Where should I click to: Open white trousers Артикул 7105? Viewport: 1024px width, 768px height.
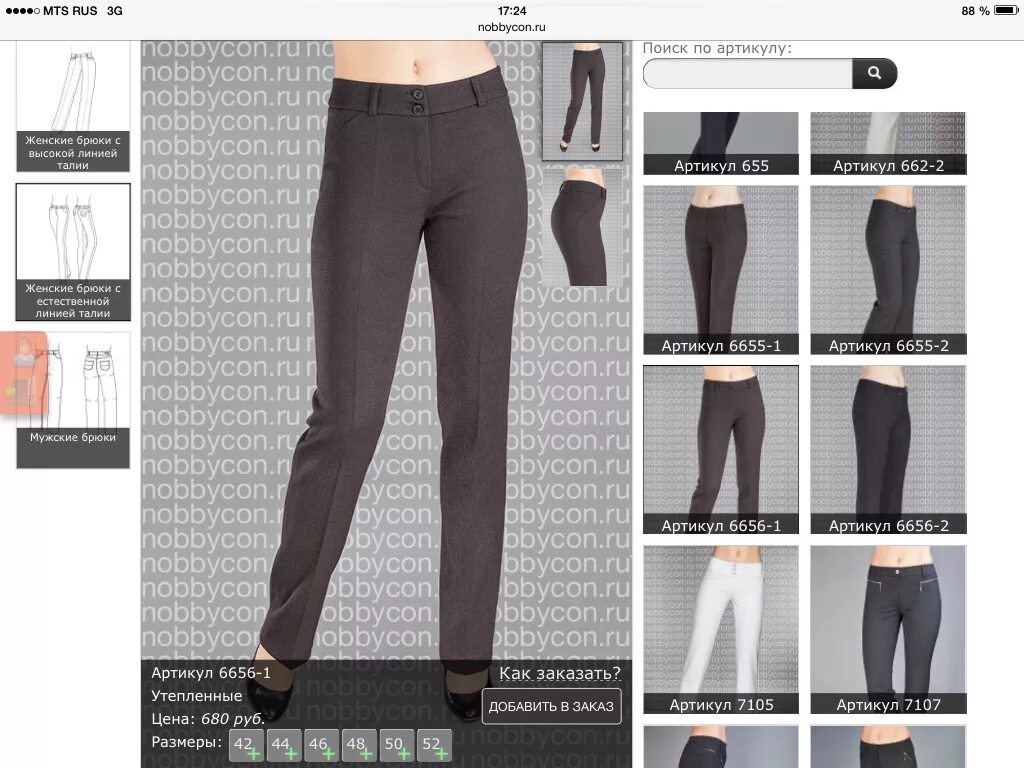[x=721, y=630]
